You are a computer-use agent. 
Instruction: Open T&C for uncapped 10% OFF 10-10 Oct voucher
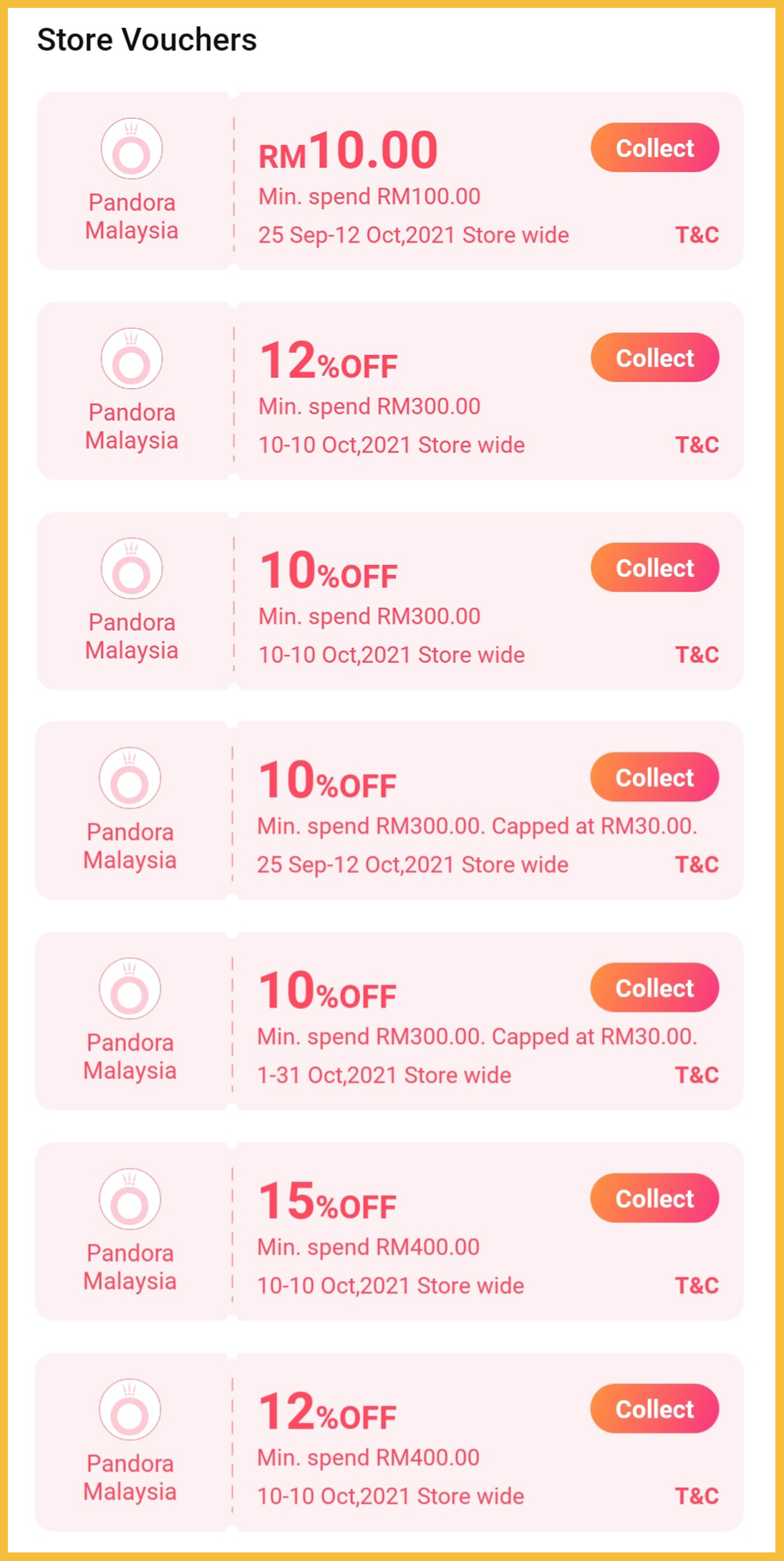697,654
